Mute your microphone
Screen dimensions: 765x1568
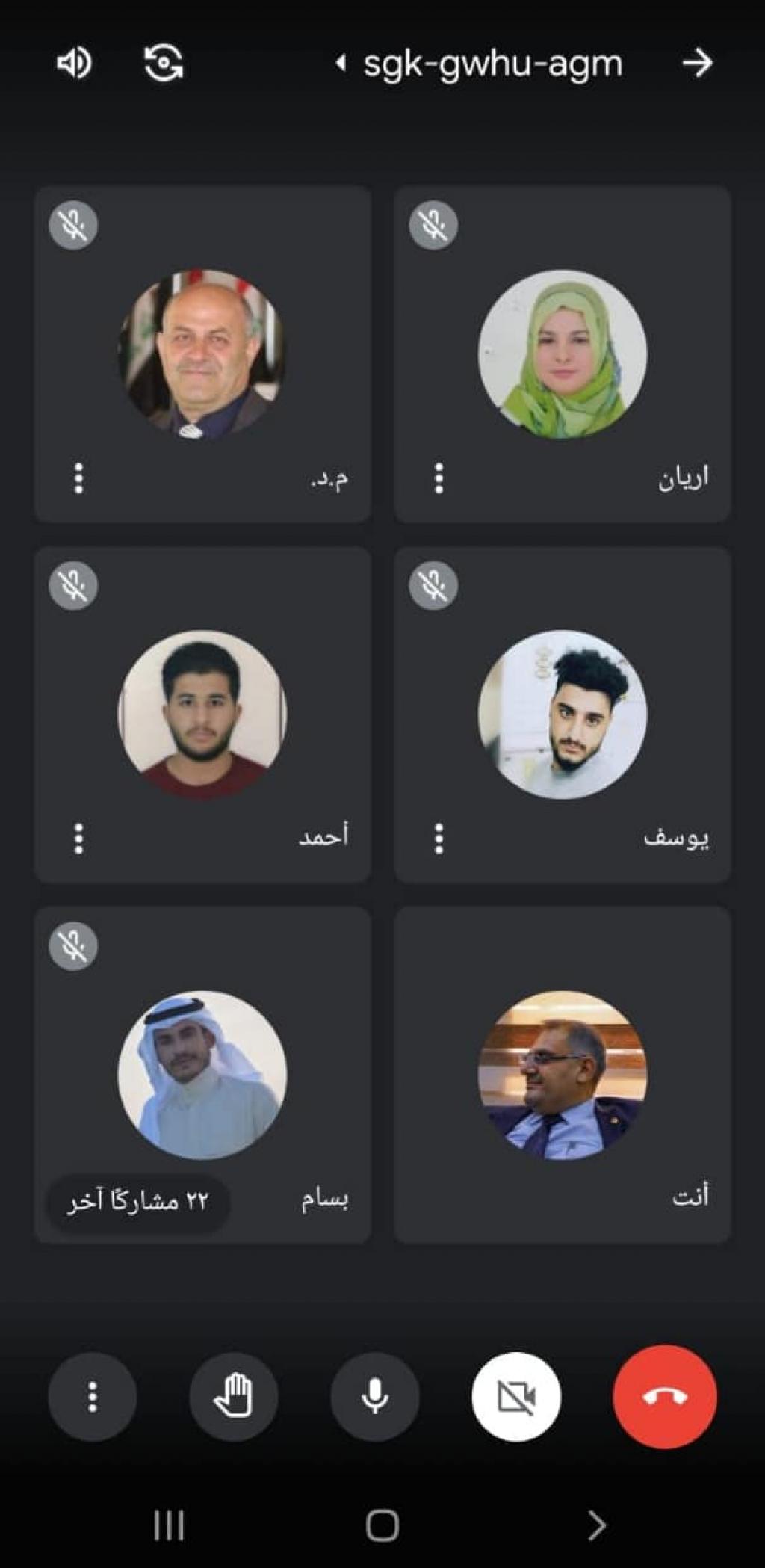pyautogui.click(x=374, y=1396)
